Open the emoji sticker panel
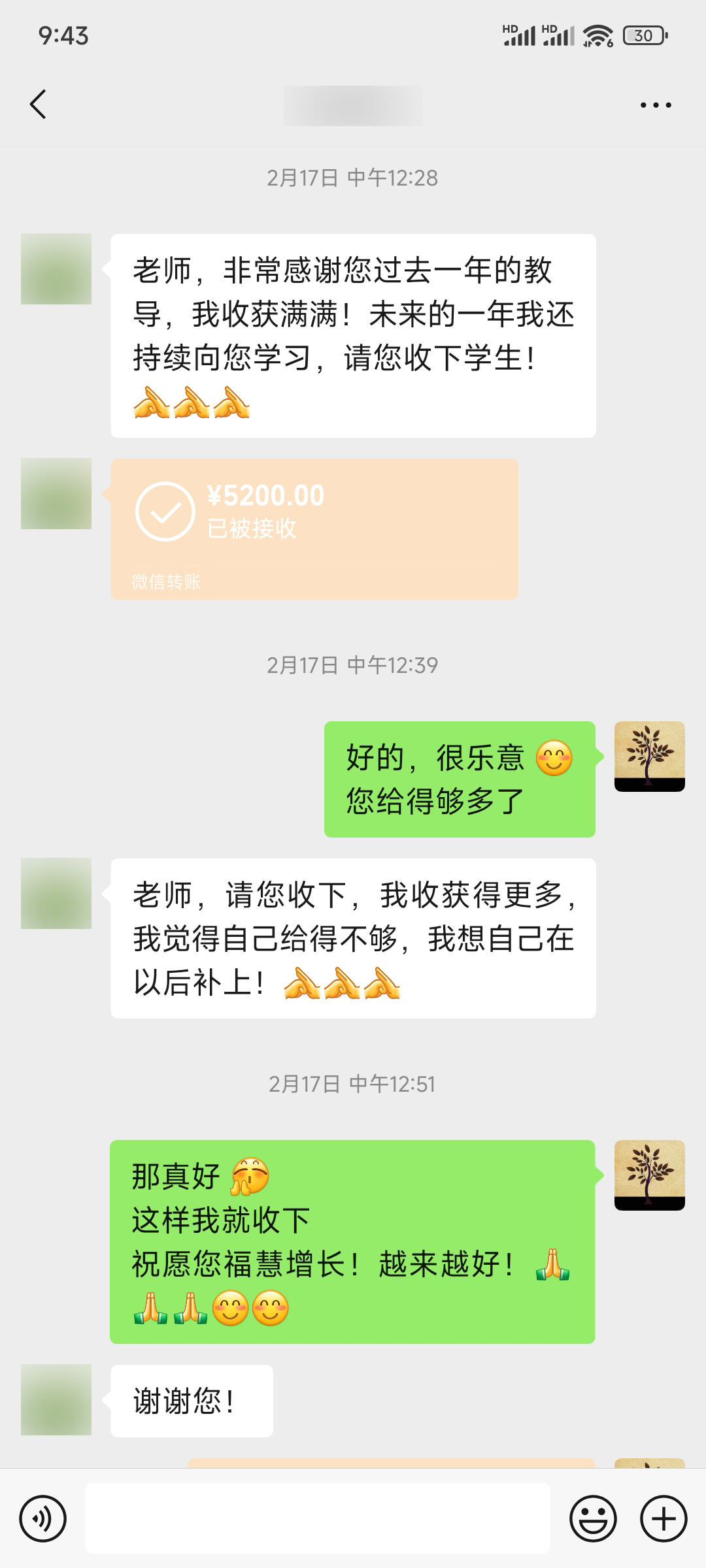This screenshot has height=1568, width=706. pos(593,1519)
